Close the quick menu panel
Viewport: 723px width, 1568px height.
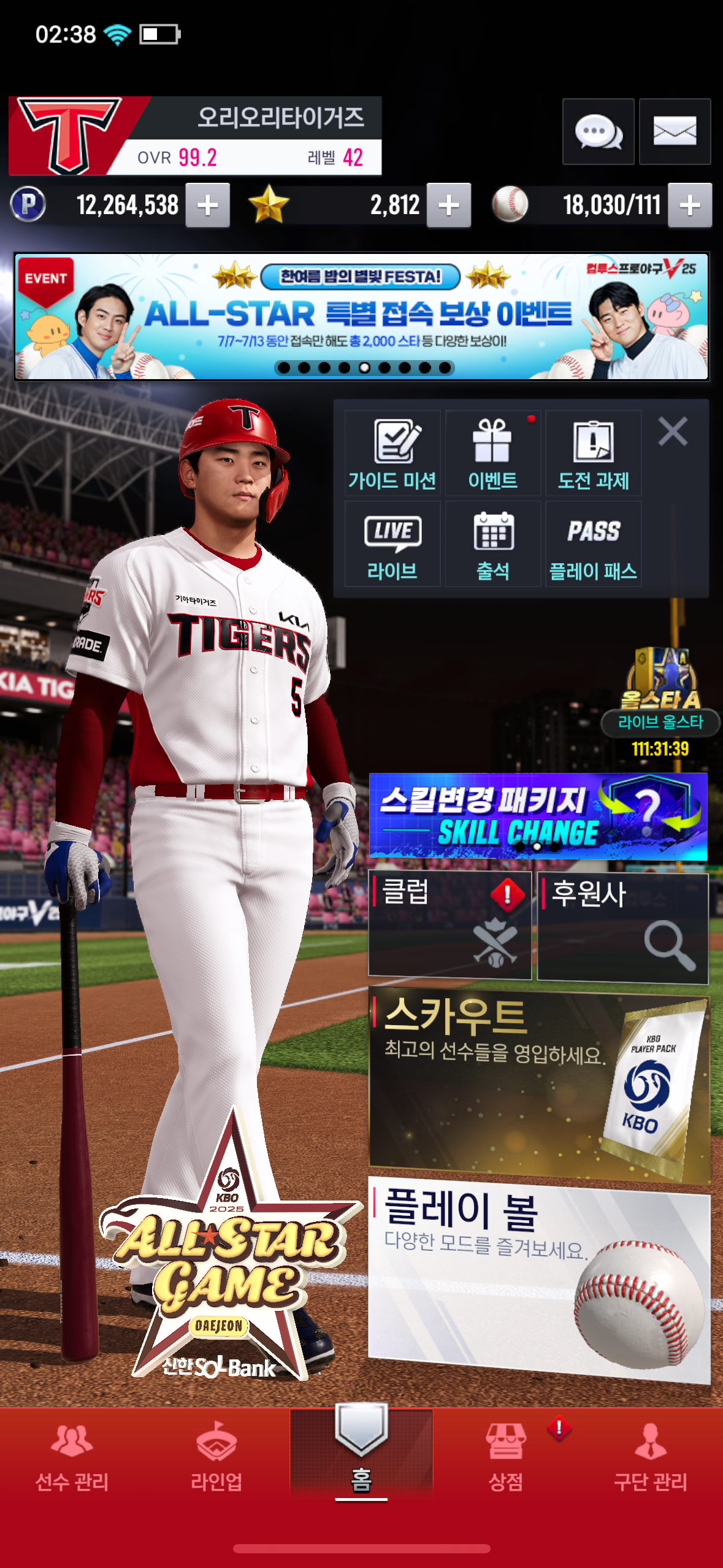tap(673, 431)
